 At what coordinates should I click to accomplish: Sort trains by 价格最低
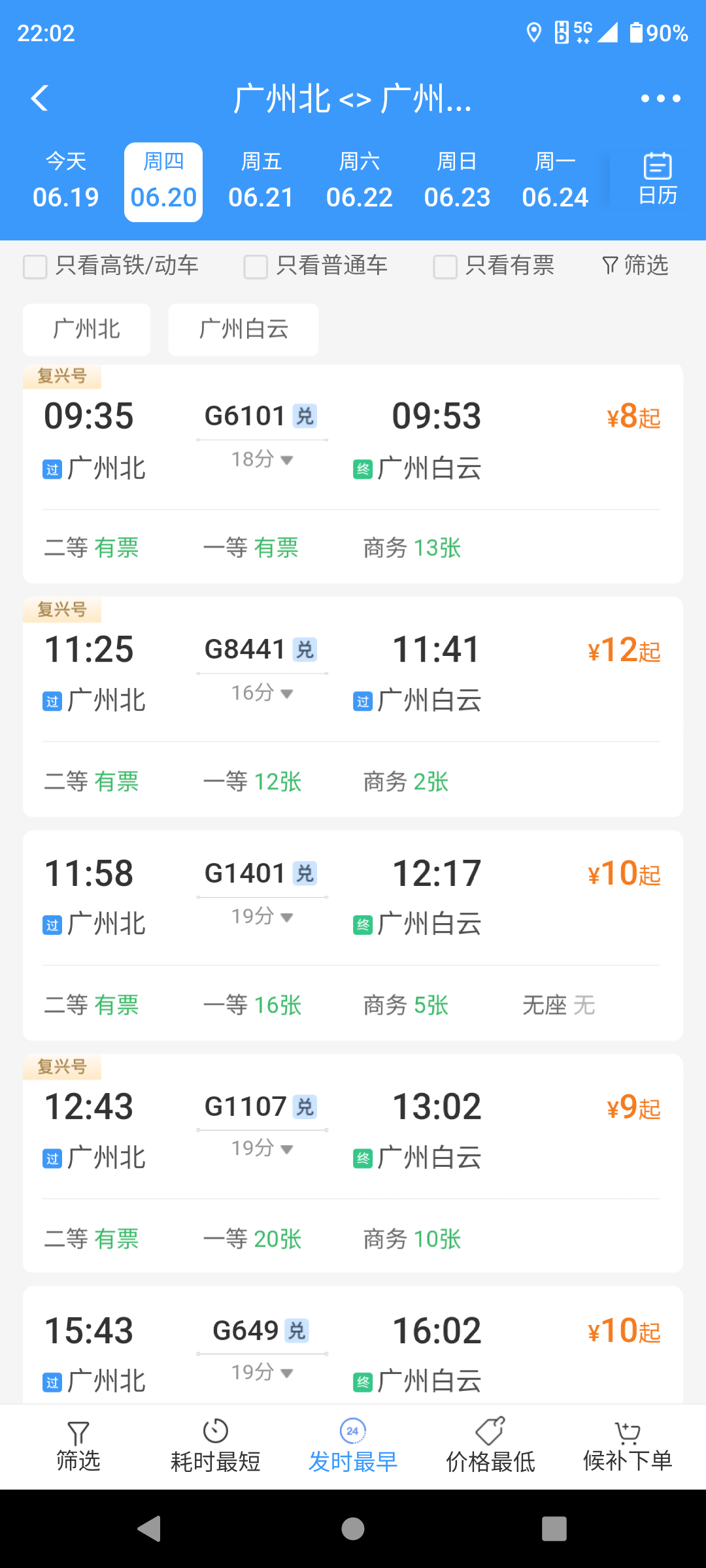pos(490,1446)
